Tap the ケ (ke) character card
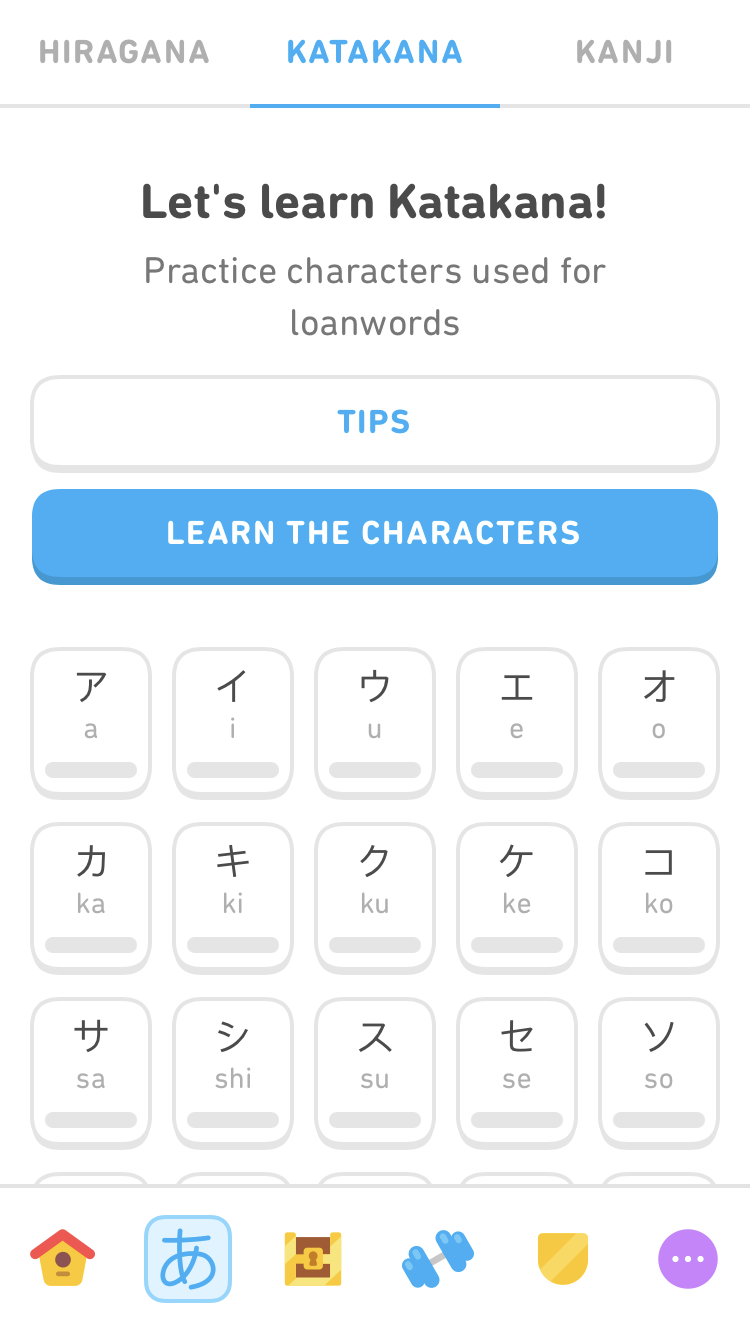Viewport: 750px width, 1334px height. pos(517,896)
